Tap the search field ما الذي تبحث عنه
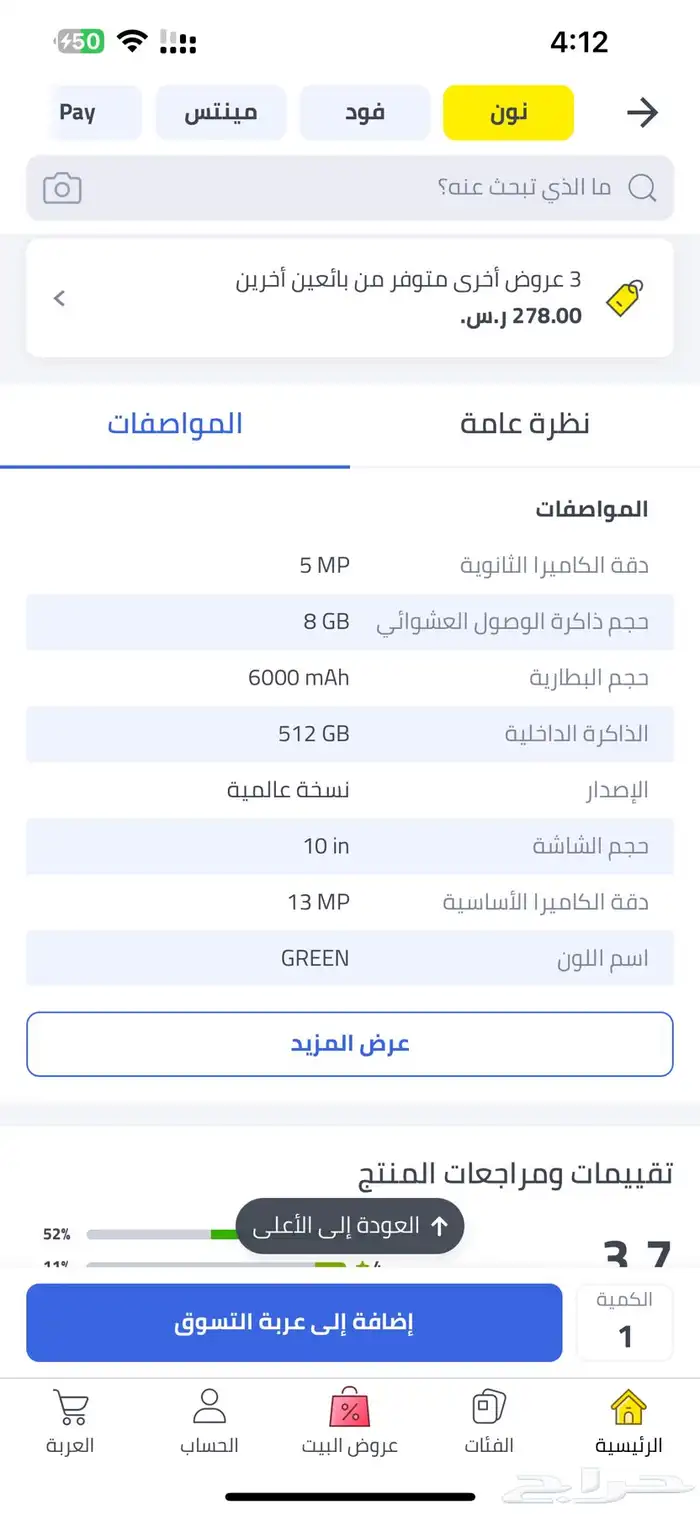This screenshot has width=700, height=1514. 400,188
